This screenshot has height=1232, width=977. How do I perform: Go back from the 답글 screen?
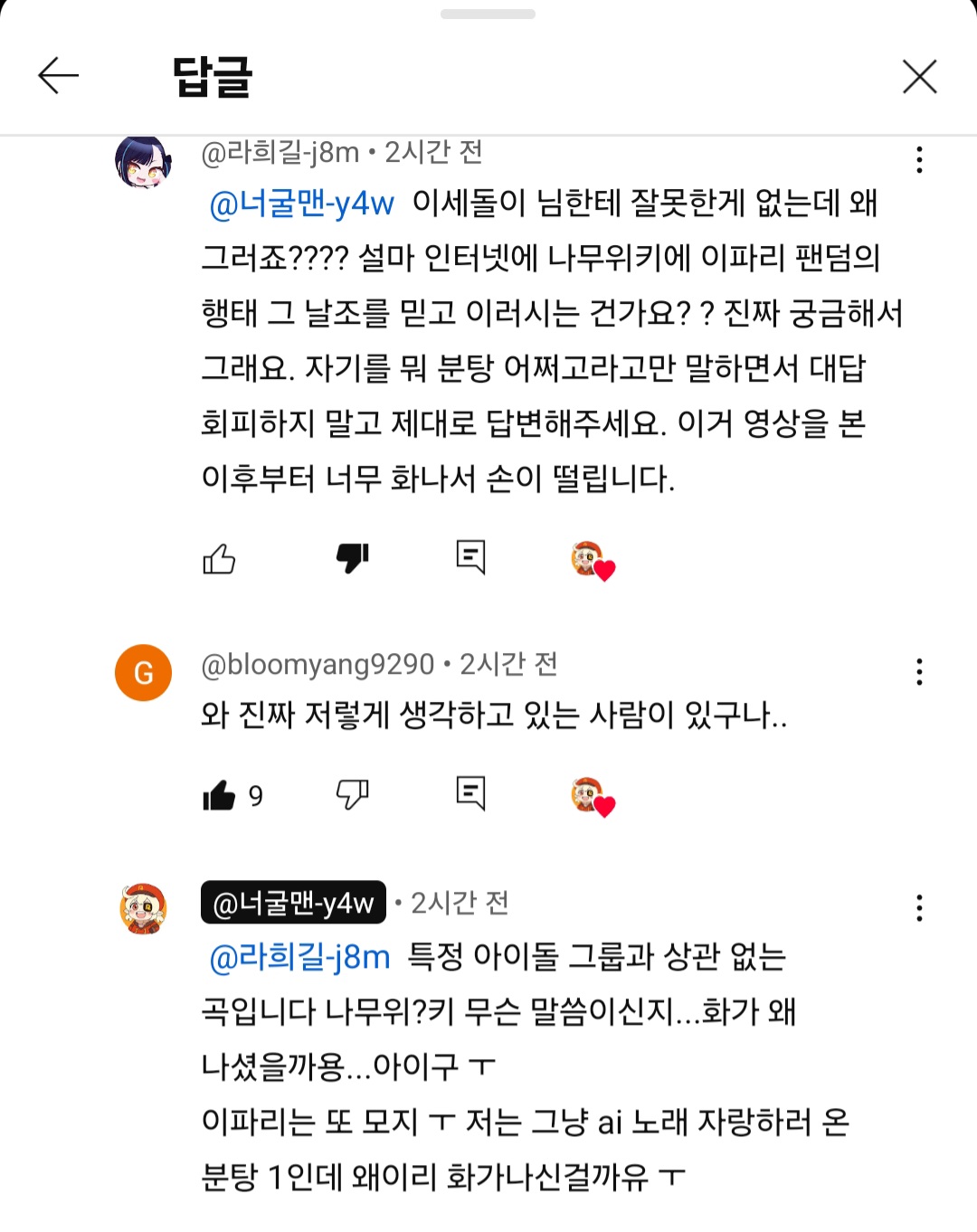point(59,76)
